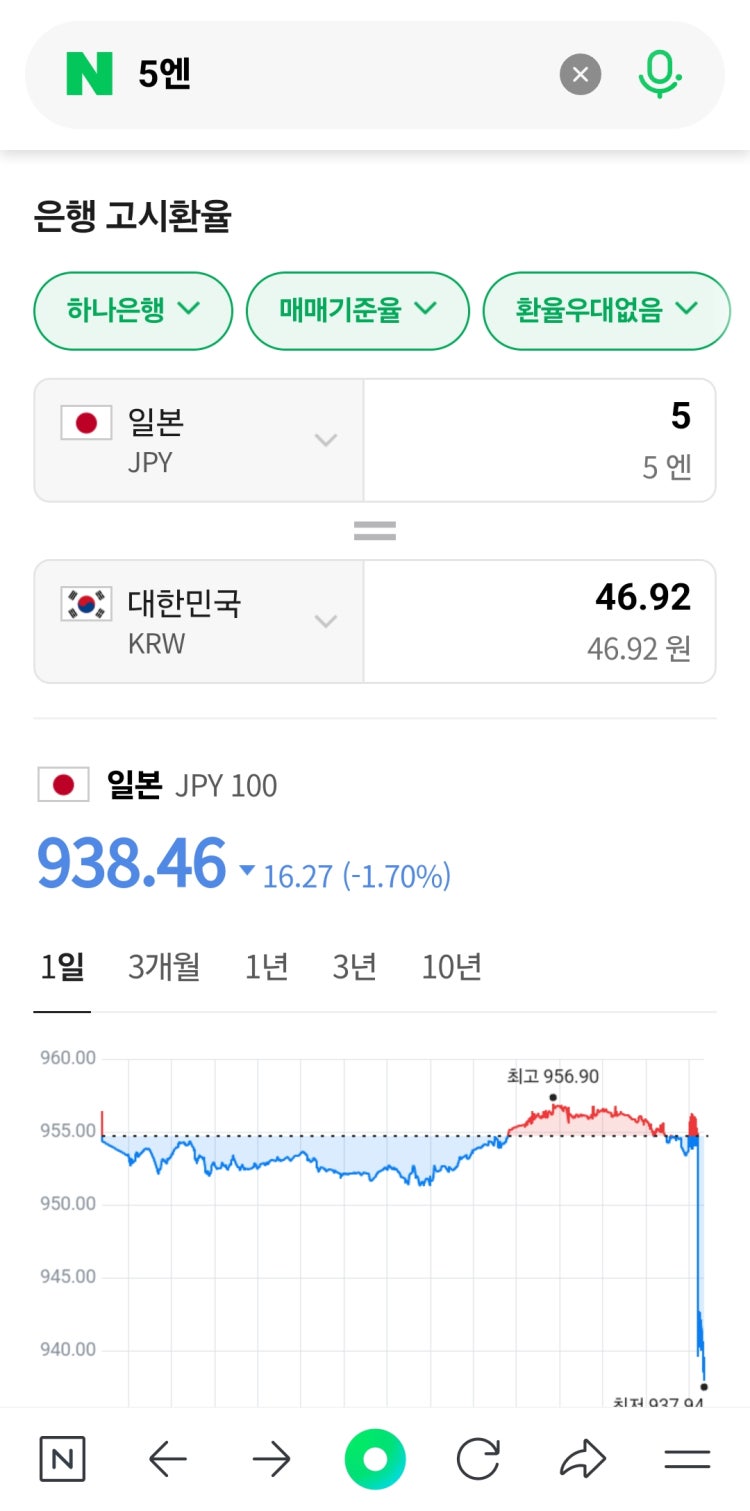This screenshot has height=1511, width=750.
Task: Open the 하나은행 bank dropdown
Action: [x=133, y=311]
